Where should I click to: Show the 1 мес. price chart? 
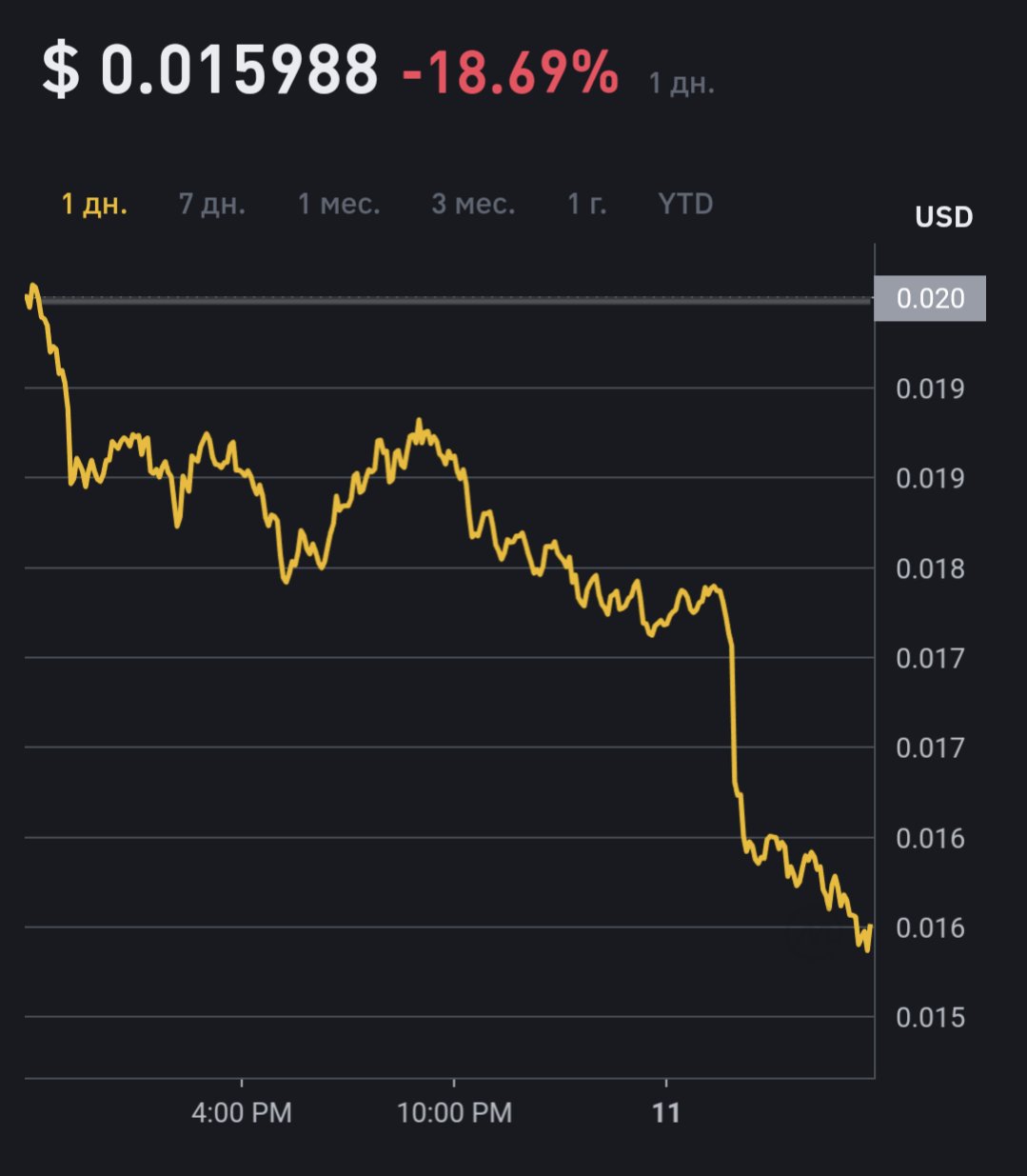tap(339, 204)
